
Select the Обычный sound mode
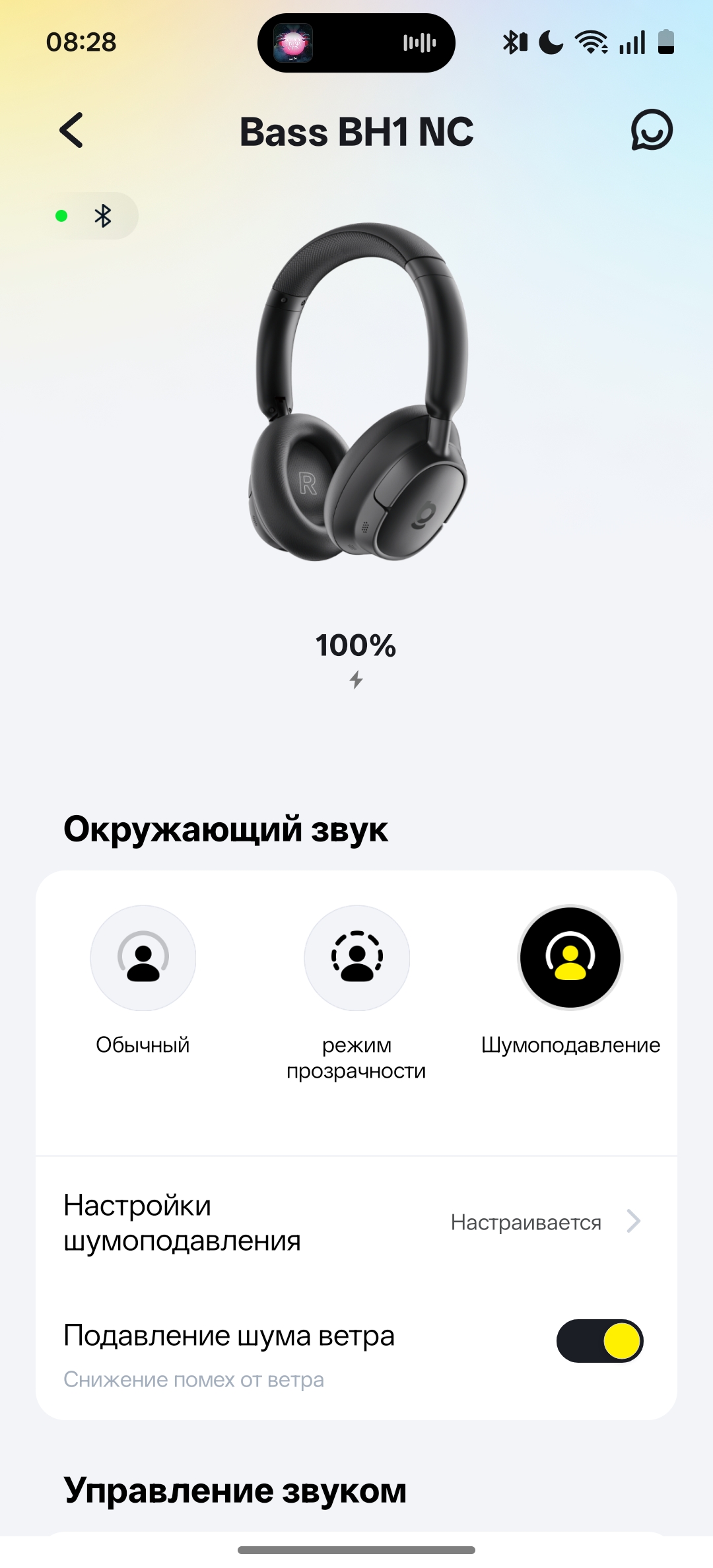click(143, 958)
